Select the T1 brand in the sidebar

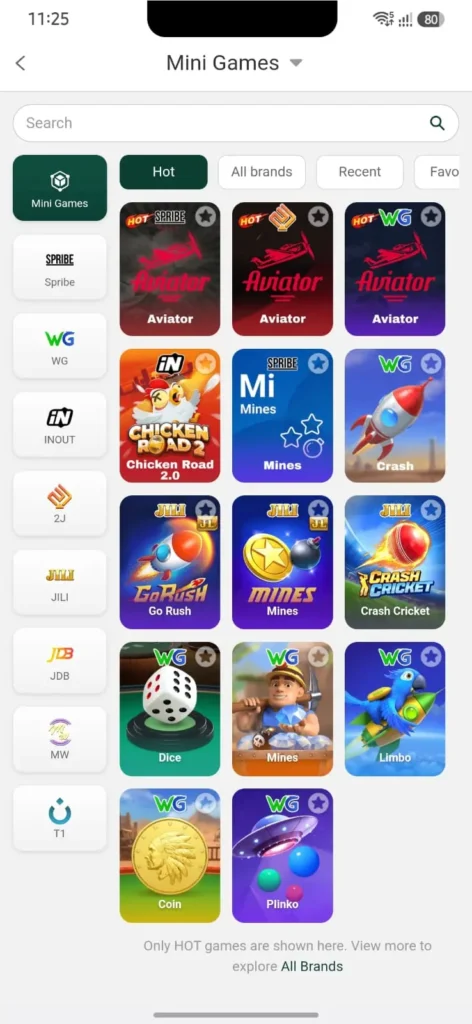click(x=59, y=818)
